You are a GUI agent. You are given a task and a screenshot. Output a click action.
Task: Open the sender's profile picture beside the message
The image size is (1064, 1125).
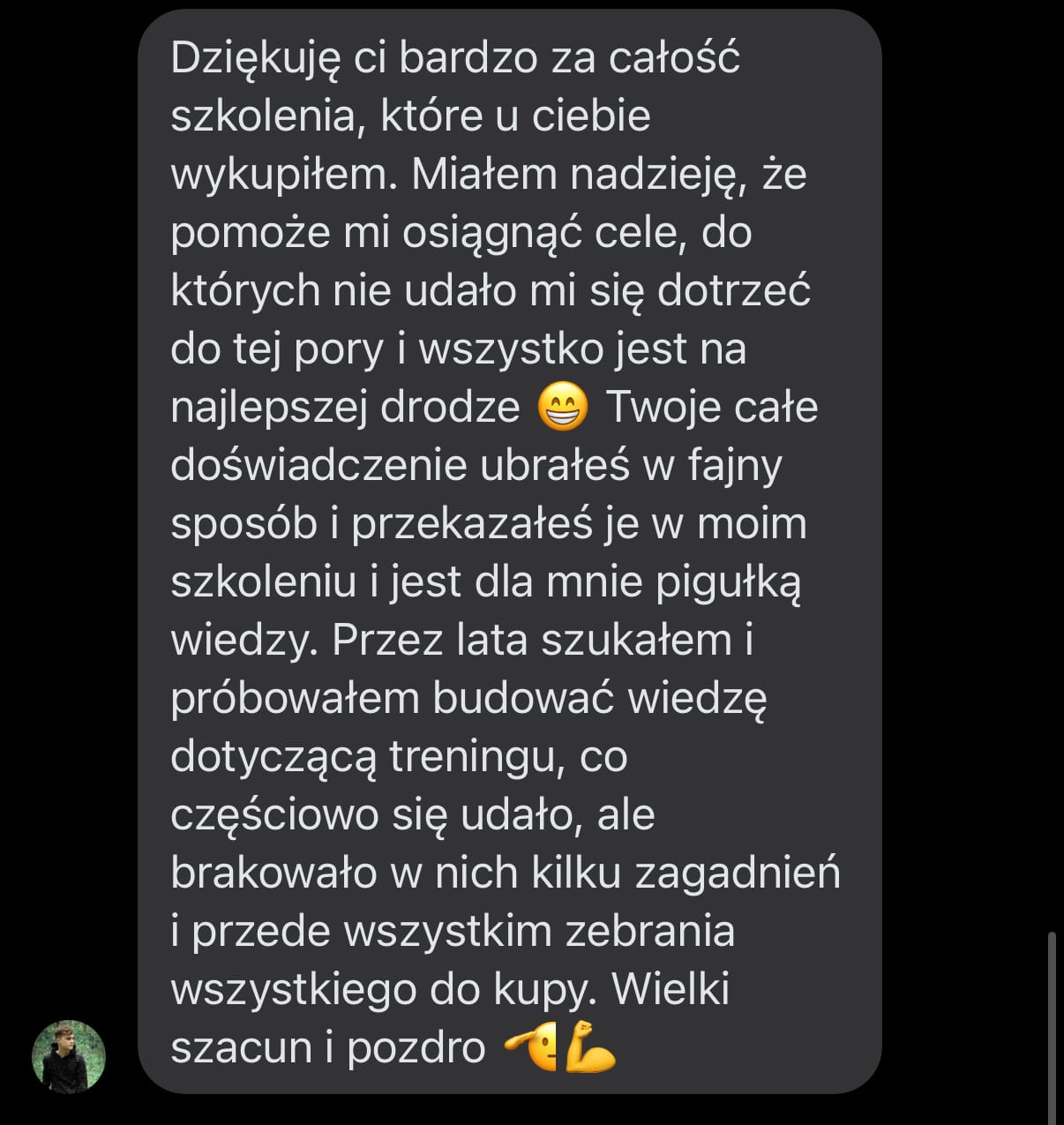69,1057
